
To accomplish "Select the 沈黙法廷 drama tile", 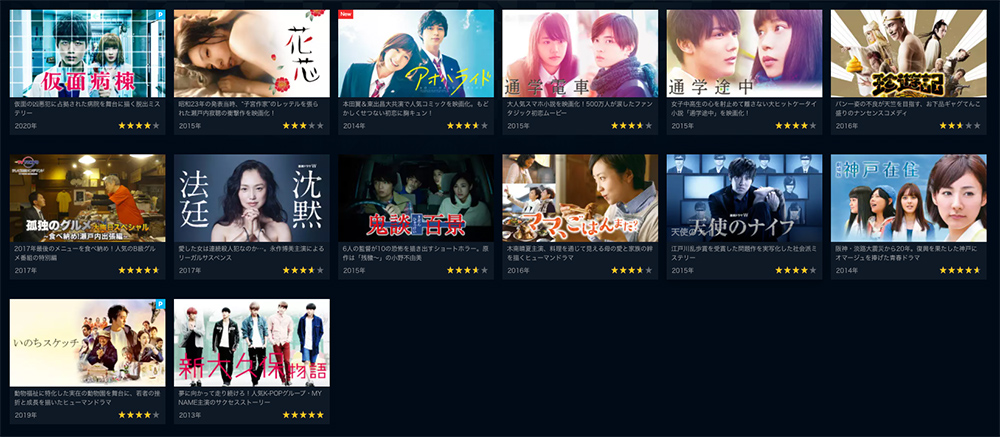I will click(x=251, y=199).
